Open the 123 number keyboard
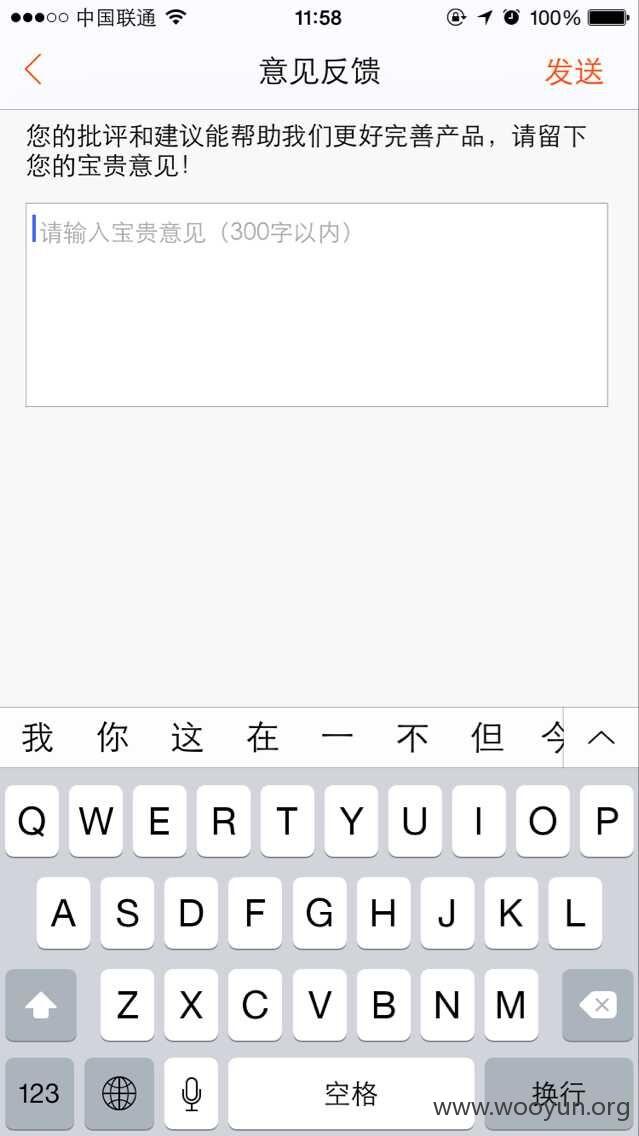This screenshot has height=1136, width=639. pos(39,1093)
